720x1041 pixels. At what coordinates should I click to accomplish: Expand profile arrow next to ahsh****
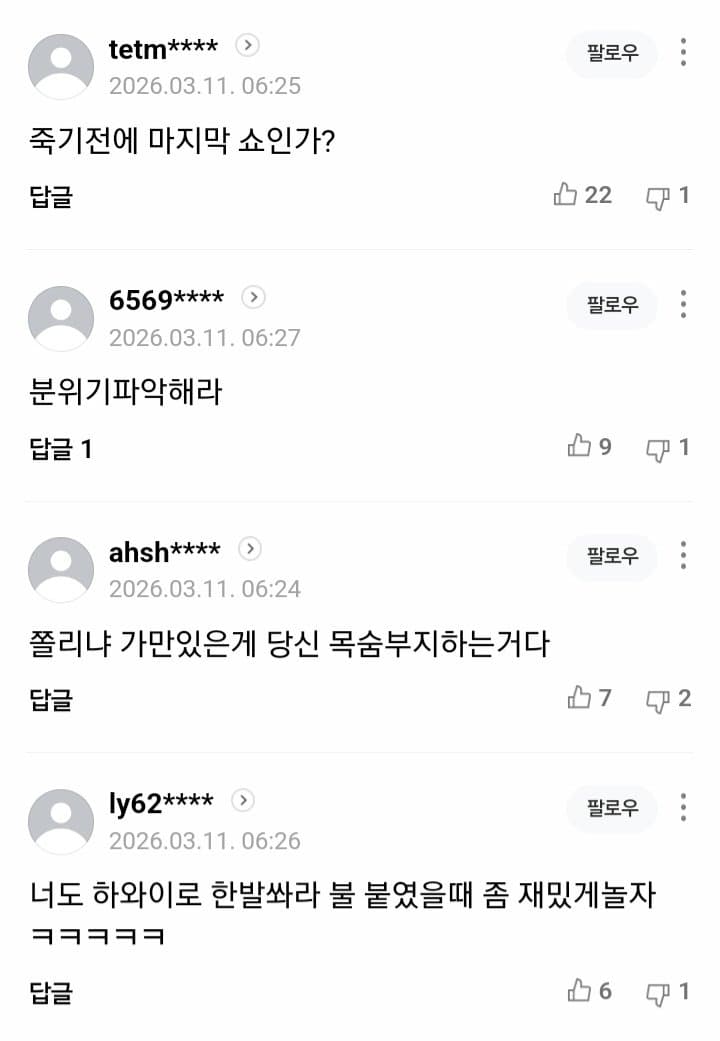250,549
